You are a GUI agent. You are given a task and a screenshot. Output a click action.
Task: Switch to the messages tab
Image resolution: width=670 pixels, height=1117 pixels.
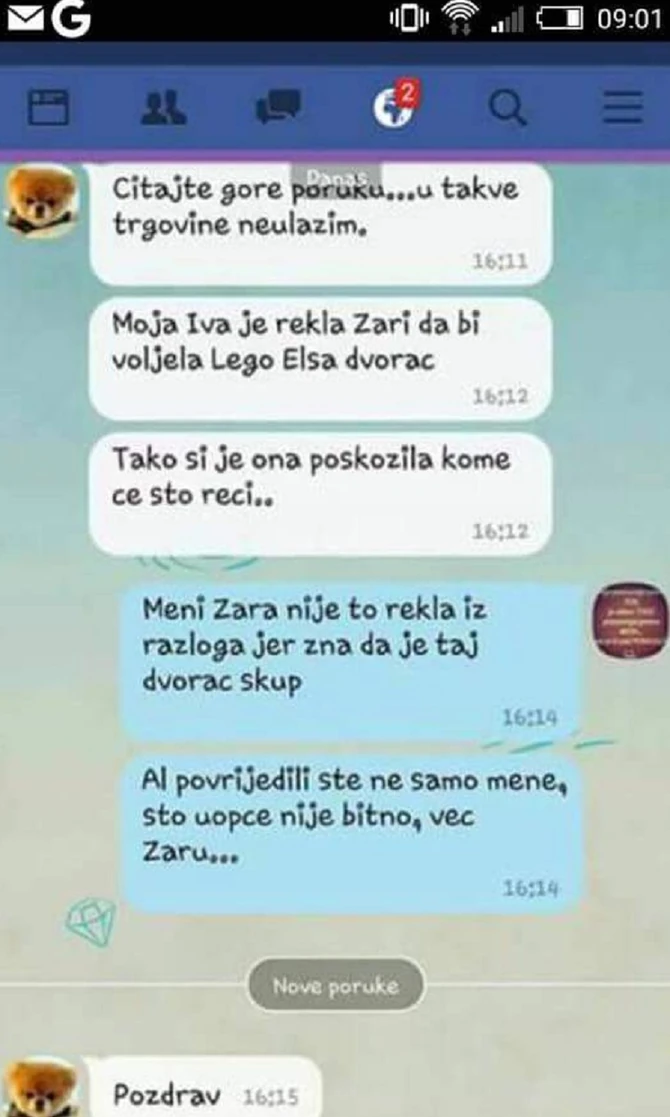[x=277, y=109]
